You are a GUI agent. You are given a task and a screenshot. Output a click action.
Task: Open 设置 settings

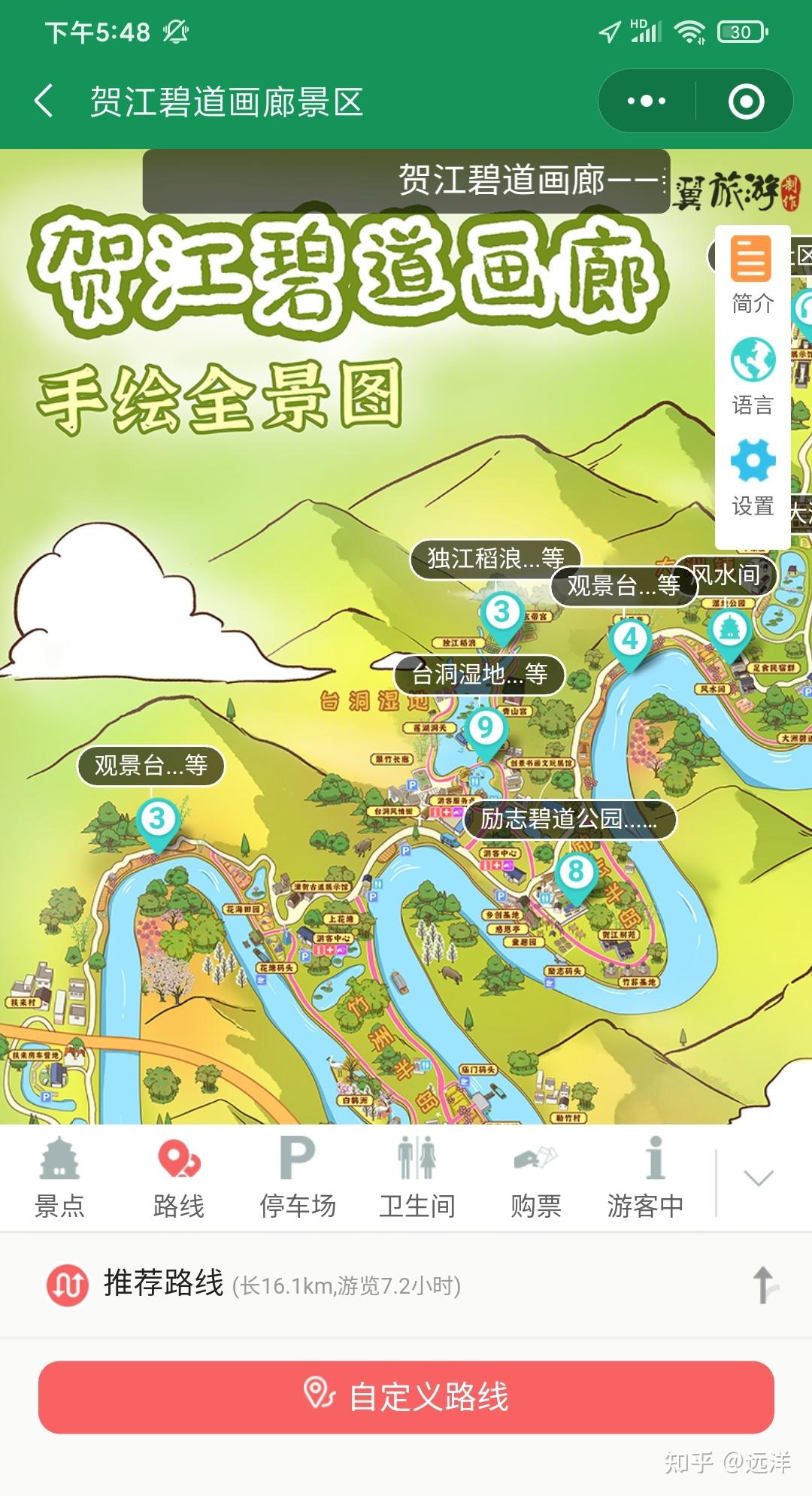[752, 478]
